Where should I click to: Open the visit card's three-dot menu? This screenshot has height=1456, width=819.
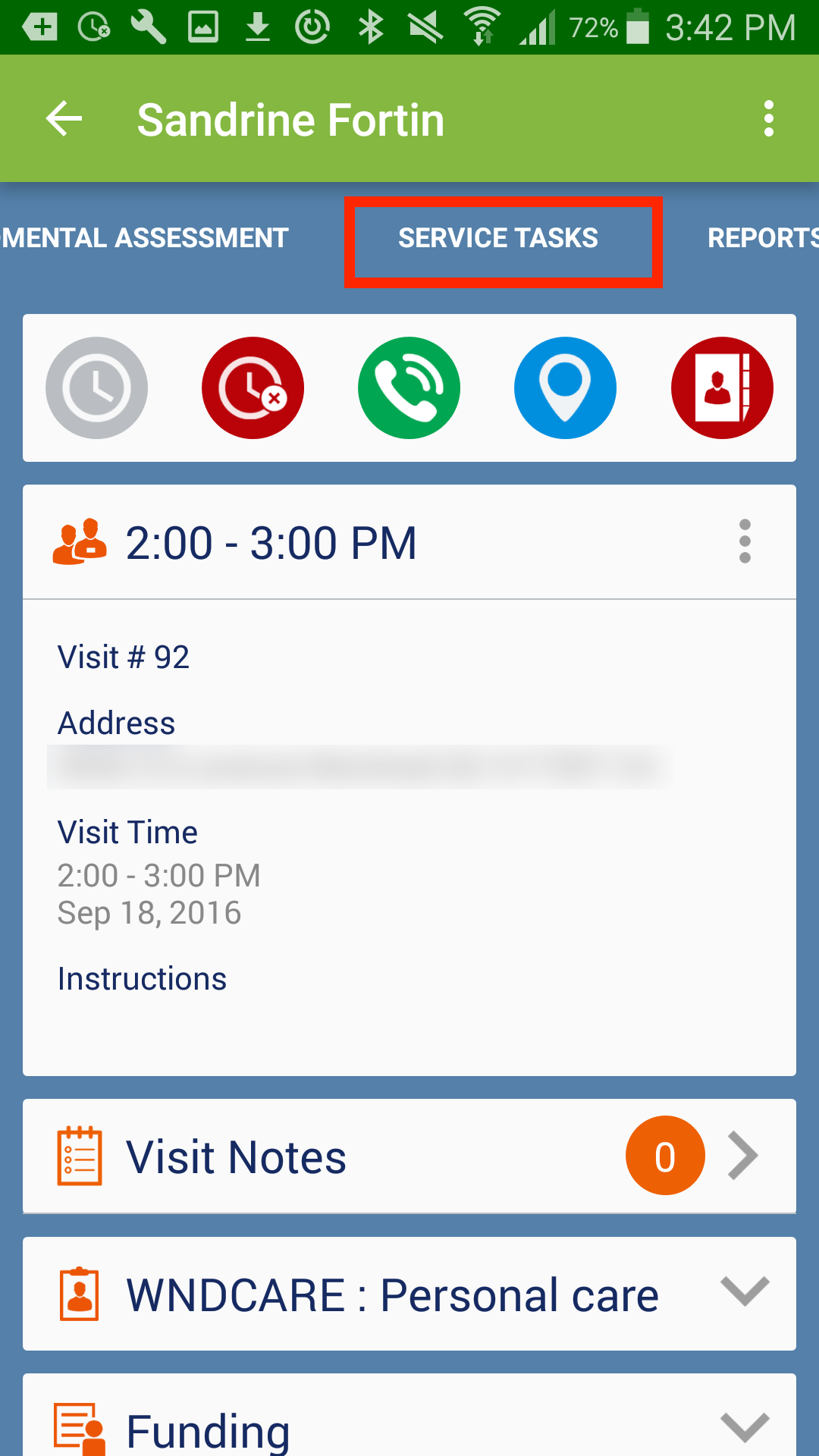(744, 541)
